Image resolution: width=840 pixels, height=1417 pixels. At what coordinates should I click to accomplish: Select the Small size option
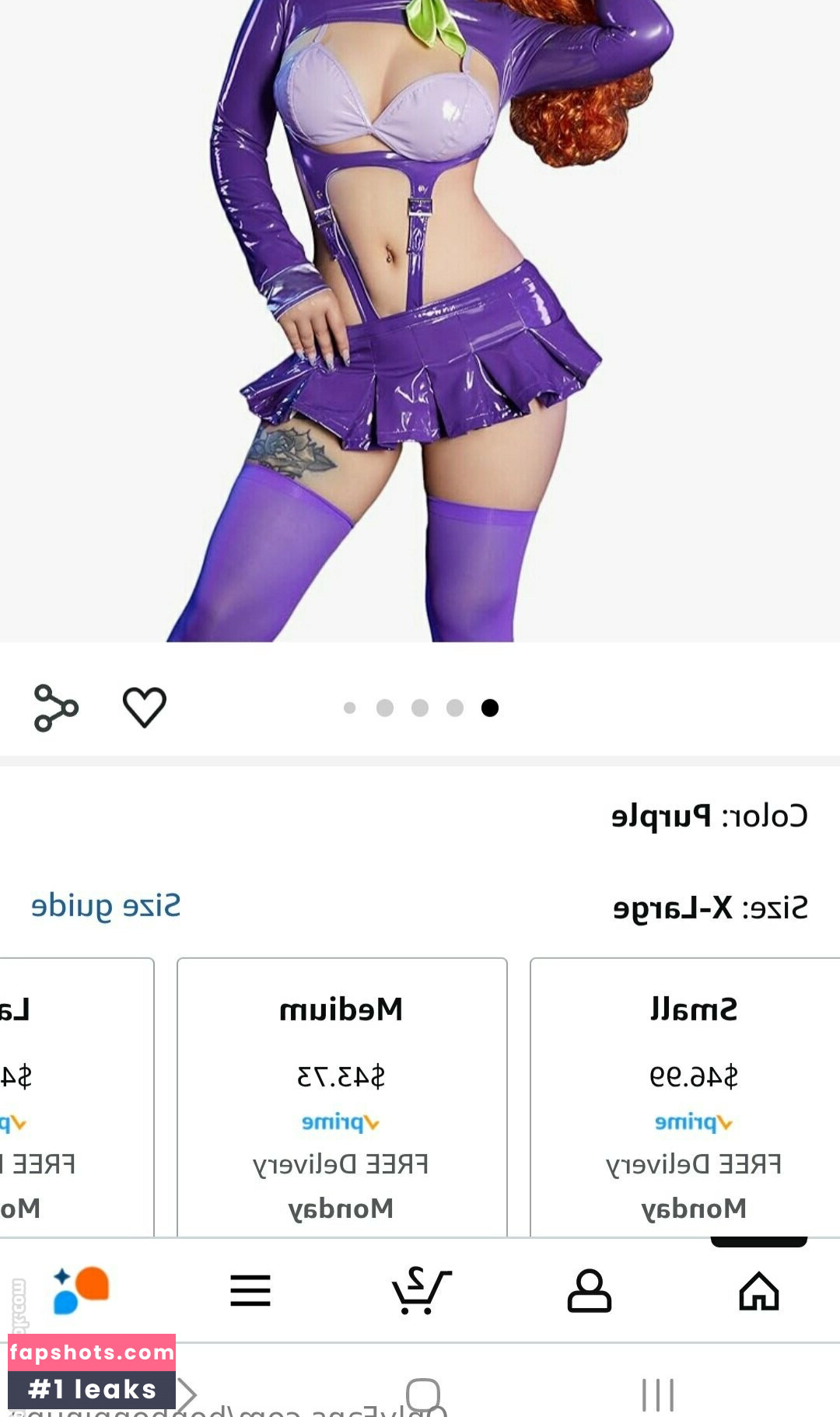(x=692, y=1097)
